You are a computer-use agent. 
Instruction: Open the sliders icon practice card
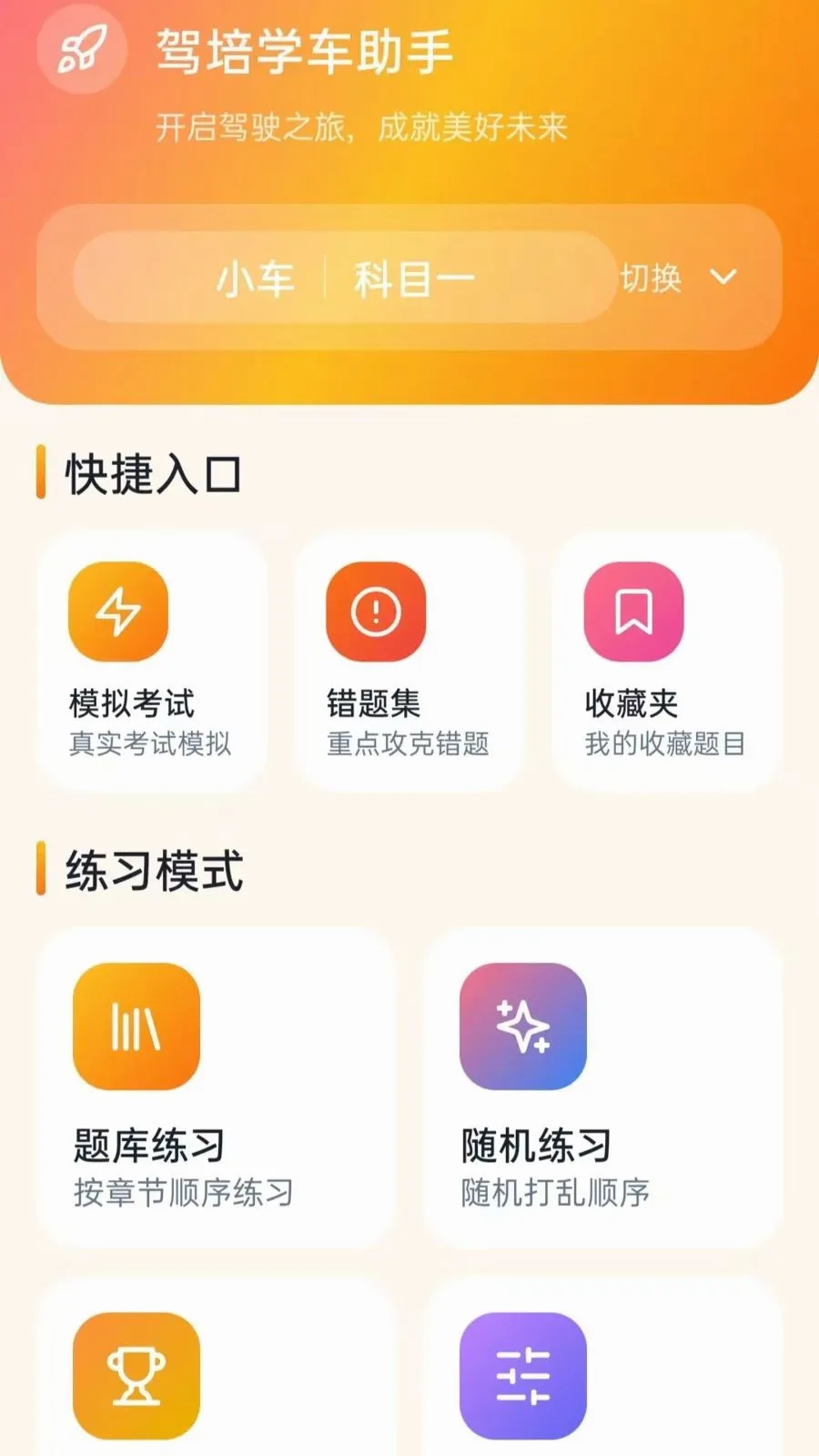[602, 1367]
